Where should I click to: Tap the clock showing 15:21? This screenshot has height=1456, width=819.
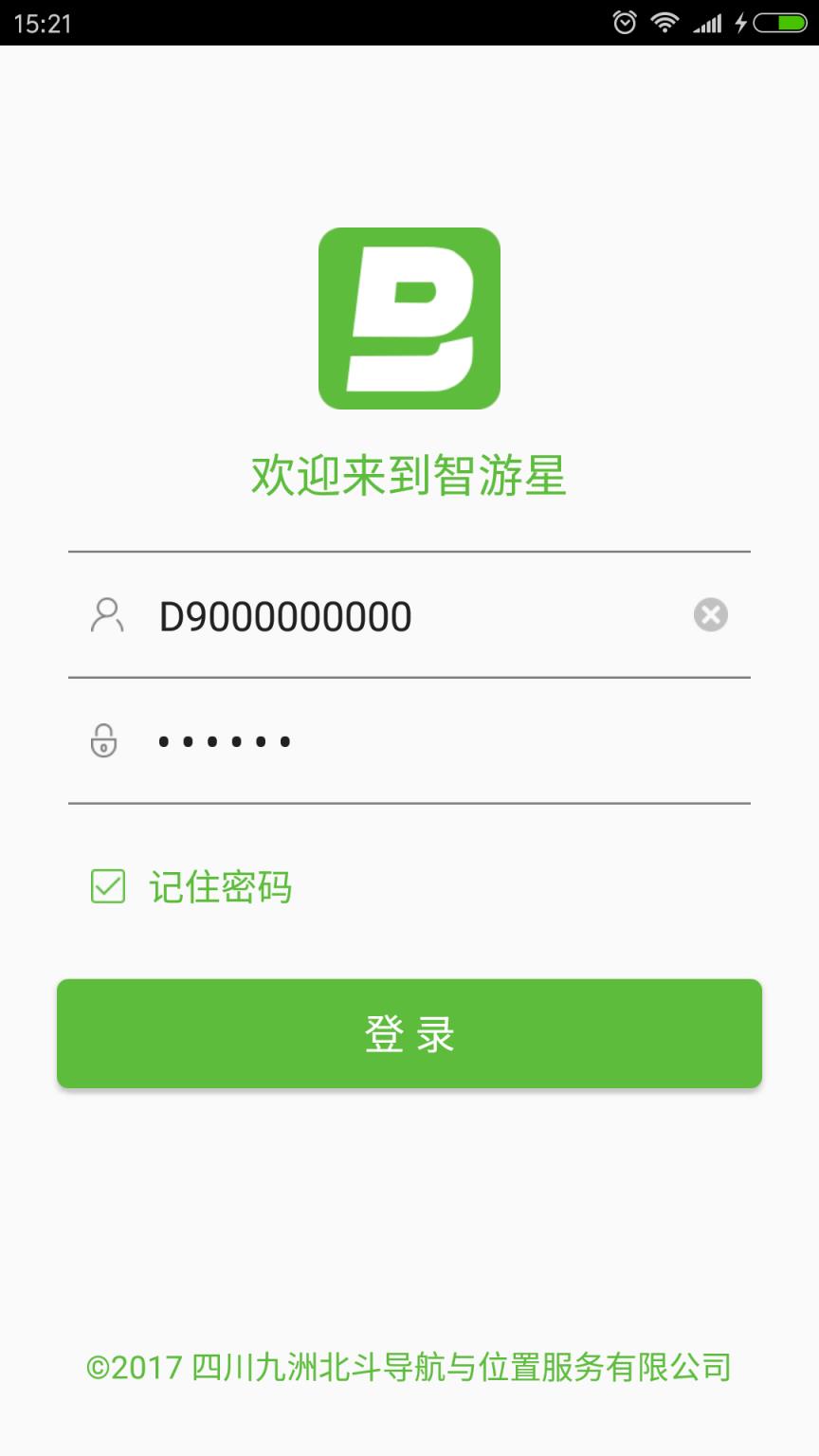click(x=42, y=21)
